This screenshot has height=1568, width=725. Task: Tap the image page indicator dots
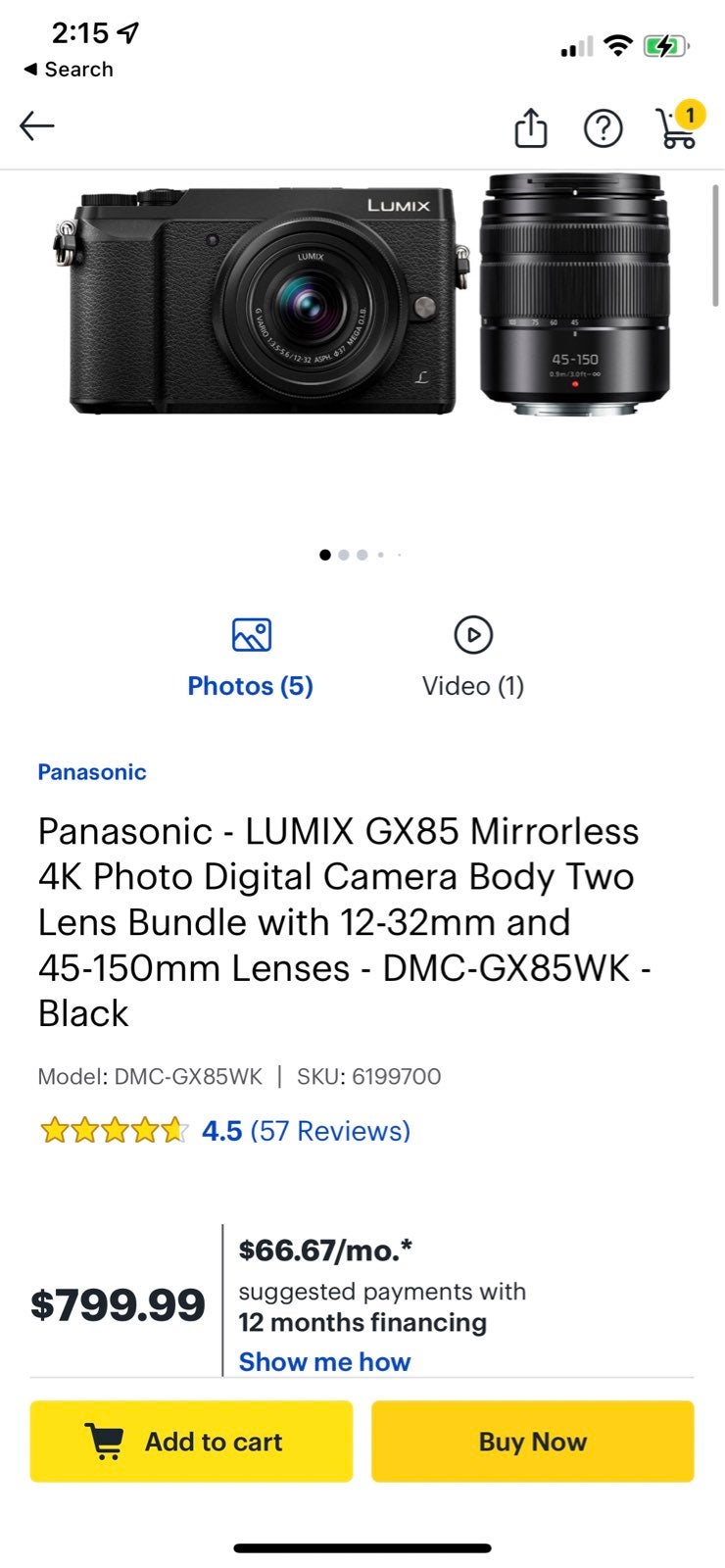362,555
